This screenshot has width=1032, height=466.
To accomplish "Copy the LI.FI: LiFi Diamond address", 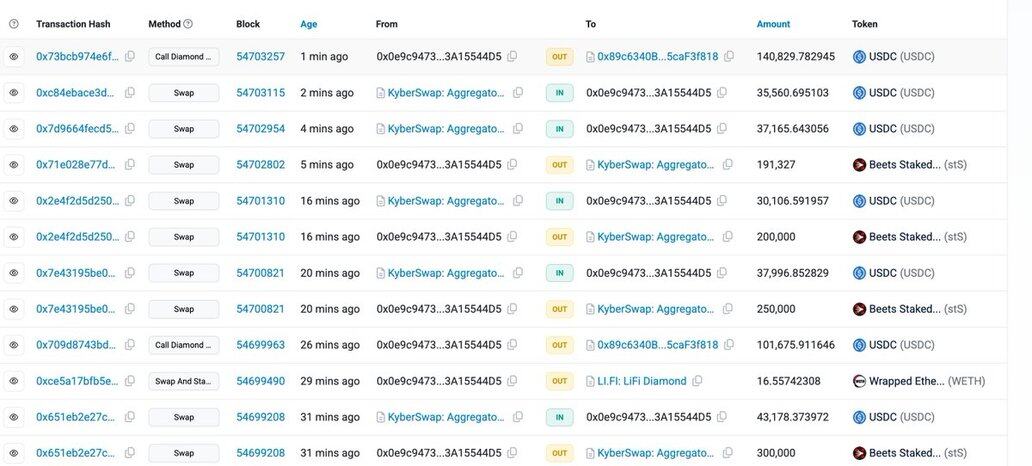I will [x=697, y=381].
